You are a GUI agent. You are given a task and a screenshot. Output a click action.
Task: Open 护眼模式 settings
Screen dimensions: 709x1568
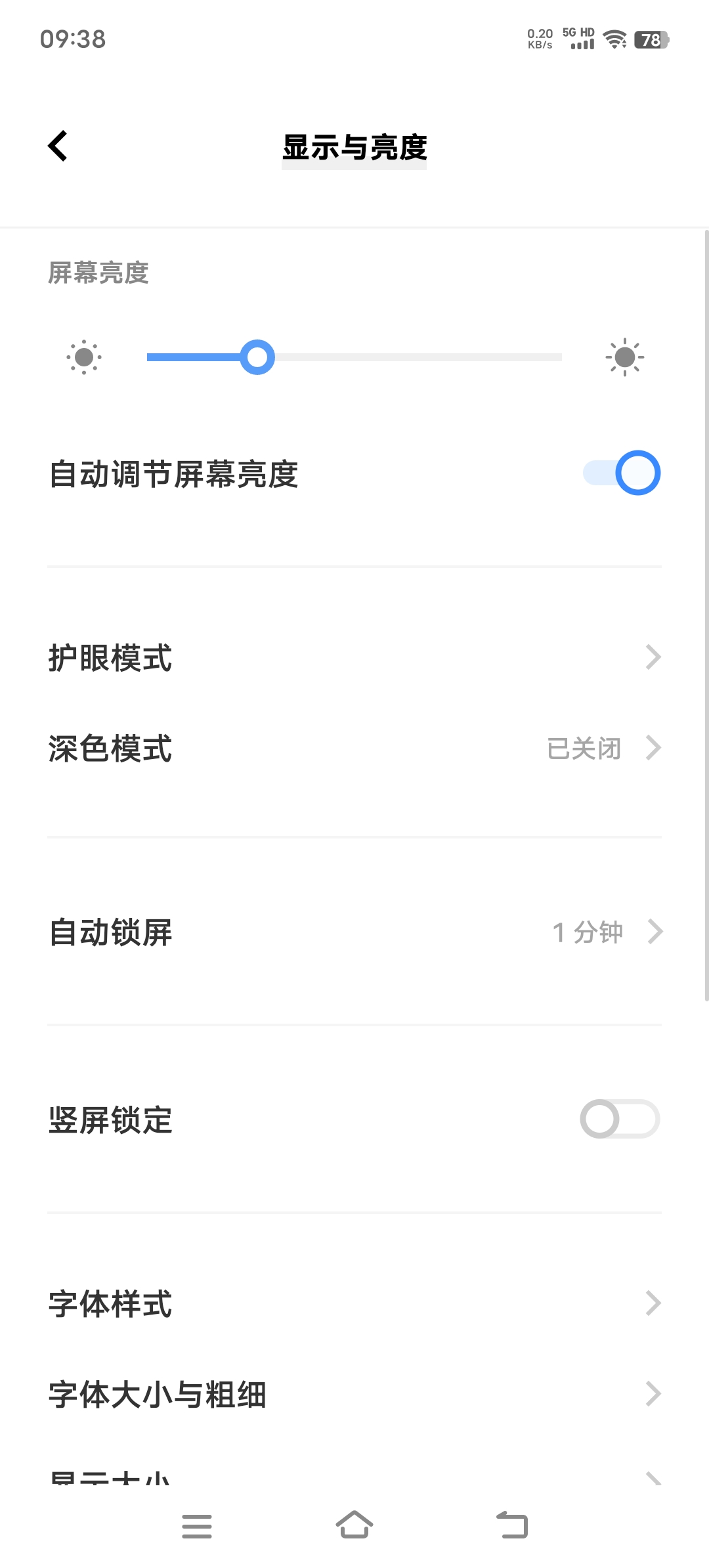point(354,657)
